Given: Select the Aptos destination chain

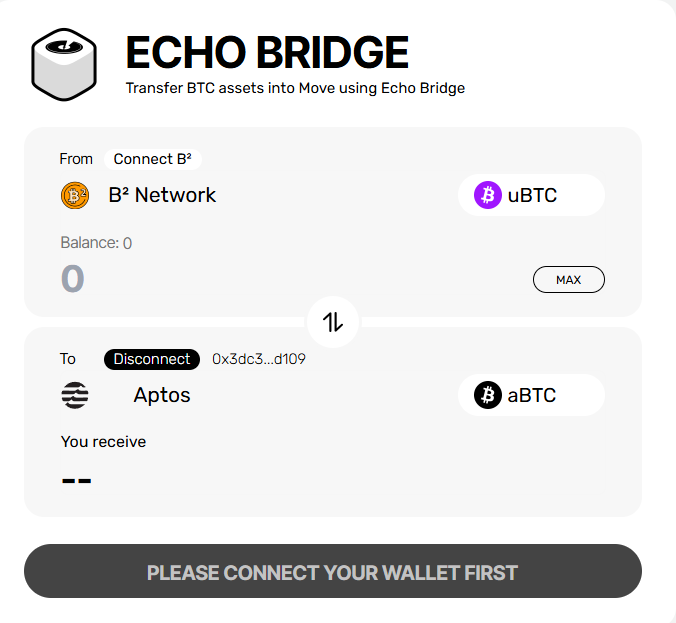Looking at the screenshot, I should click(160, 395).
